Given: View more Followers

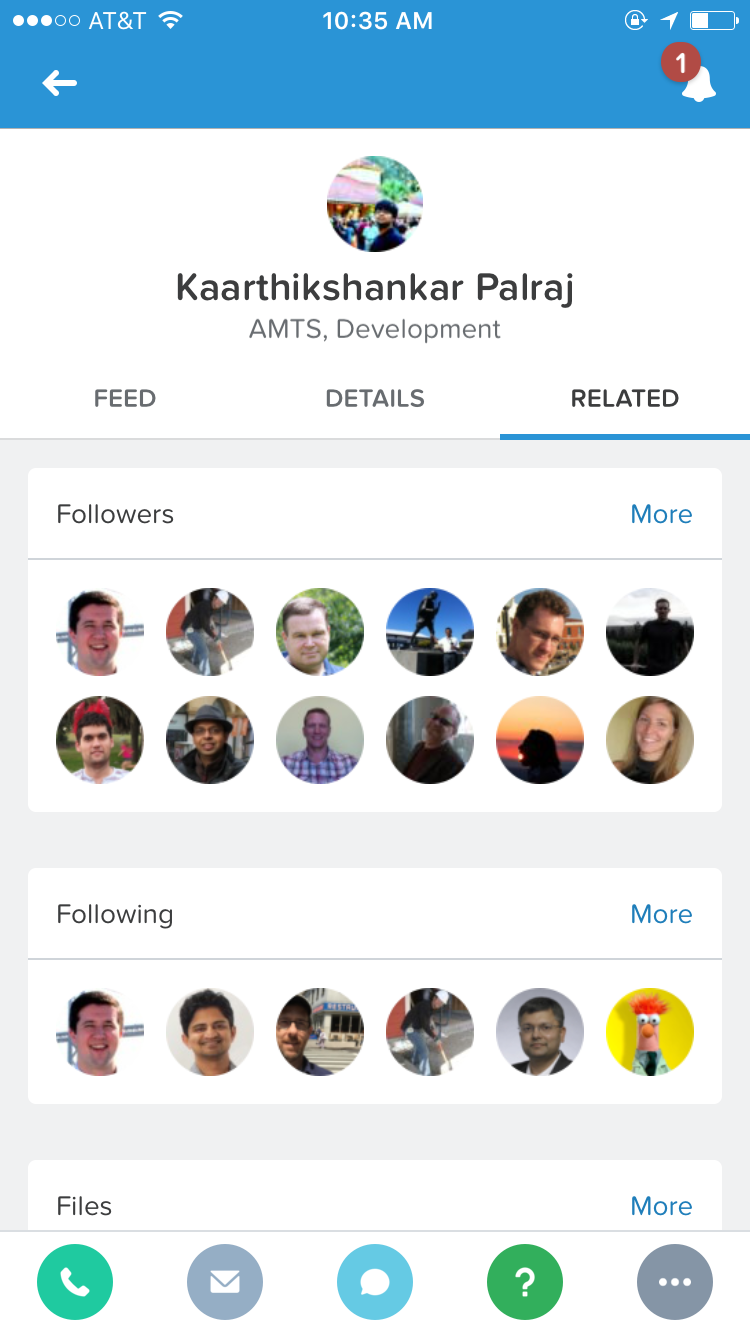Looking at the screenshot, I should point(661,514).
